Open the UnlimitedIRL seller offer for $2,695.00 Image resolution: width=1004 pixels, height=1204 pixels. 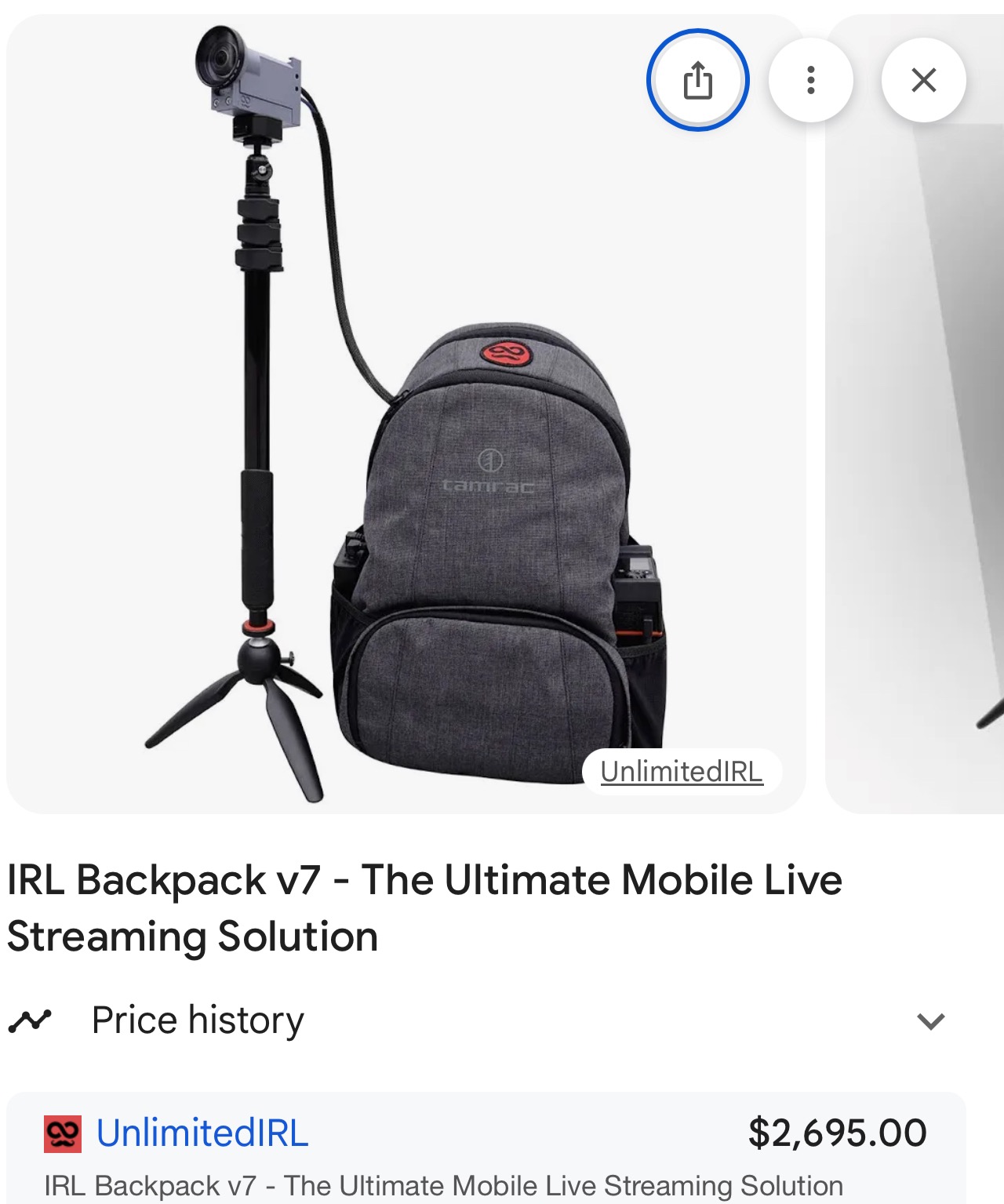[202, 1133]
